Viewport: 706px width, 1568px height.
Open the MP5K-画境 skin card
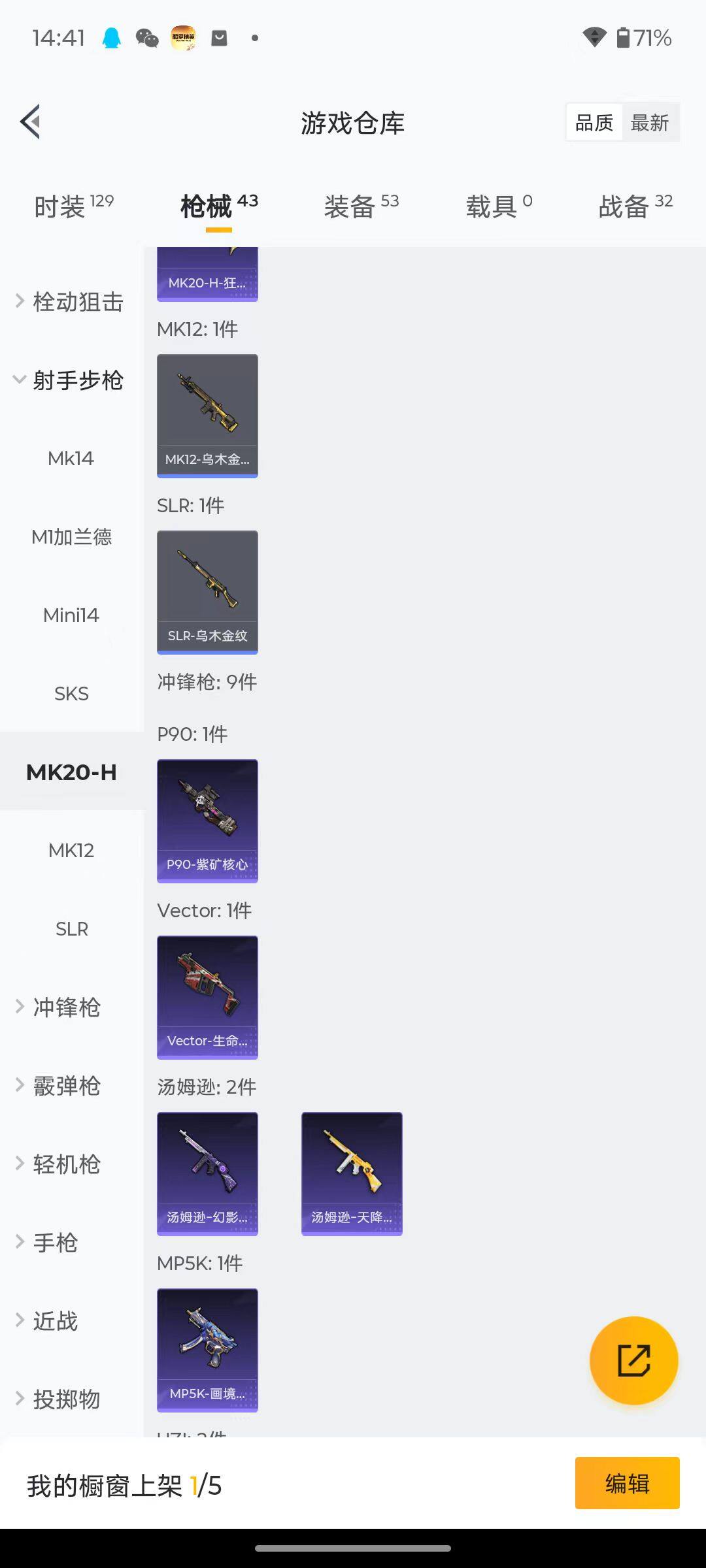[x=207, y=1350]
